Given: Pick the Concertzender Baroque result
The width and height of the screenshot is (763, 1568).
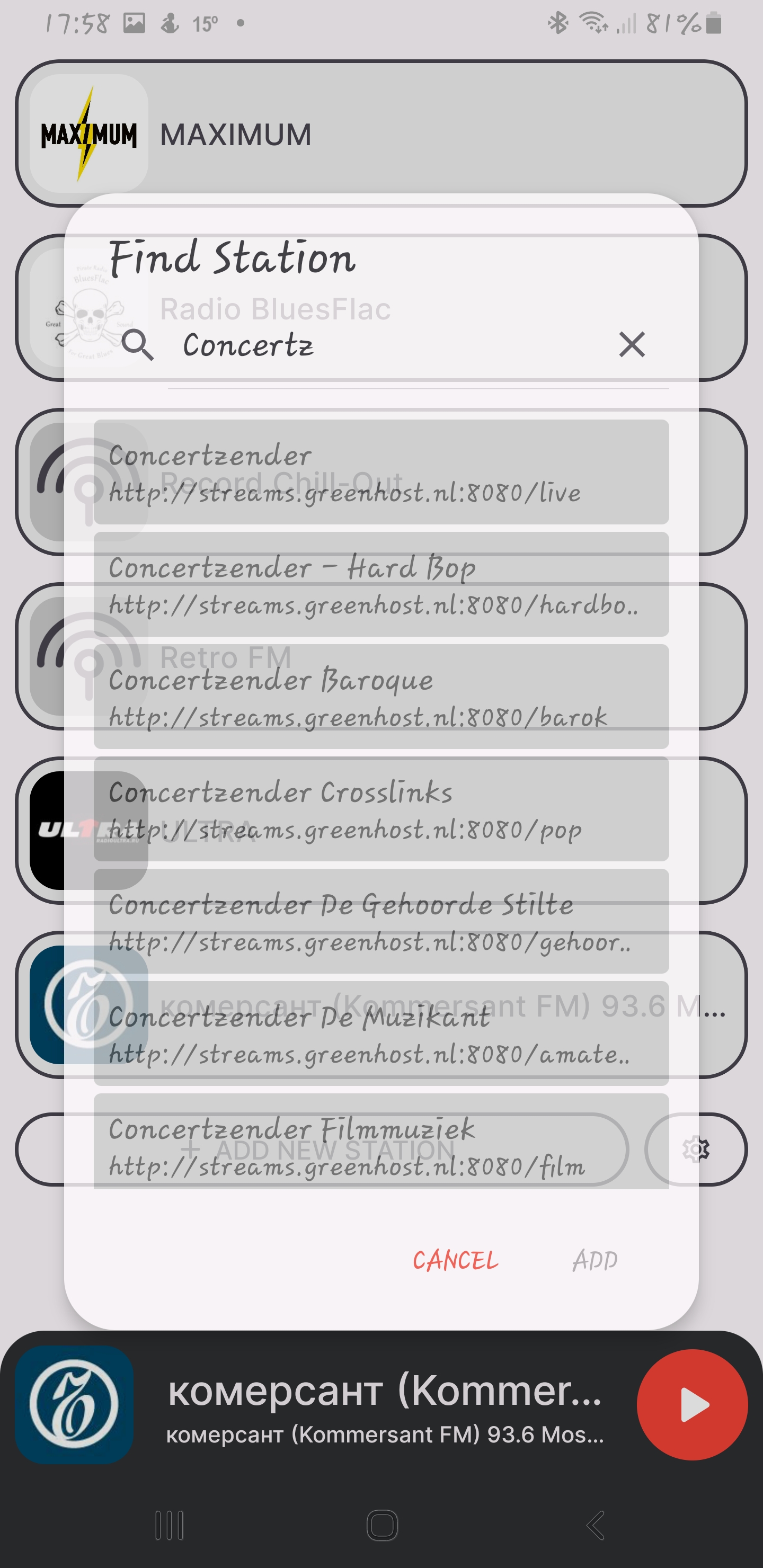Looking at the screenshot, I should coord(381,697).
